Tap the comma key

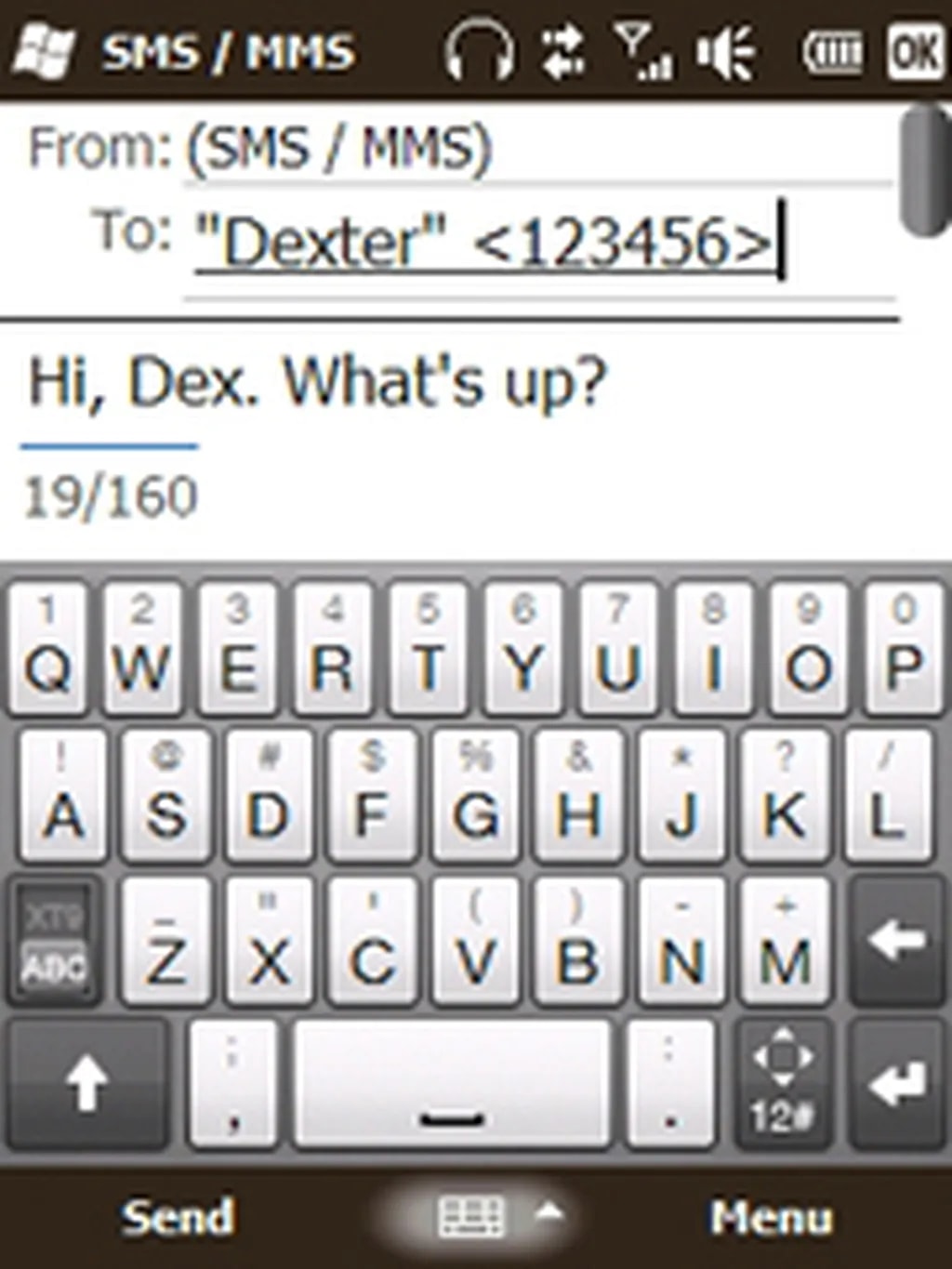tap(232, 1084)
